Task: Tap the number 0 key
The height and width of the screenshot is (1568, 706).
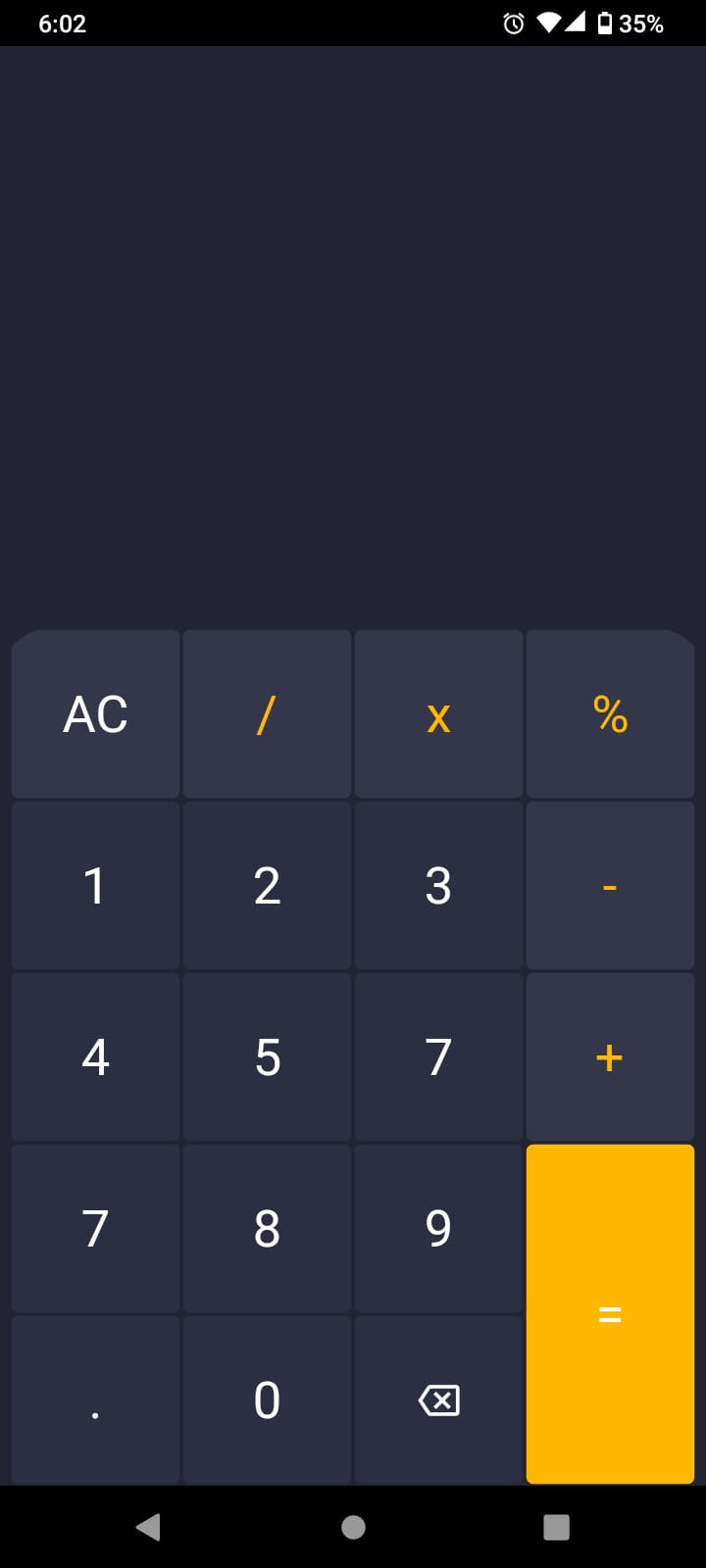Action: (267, 1399)
